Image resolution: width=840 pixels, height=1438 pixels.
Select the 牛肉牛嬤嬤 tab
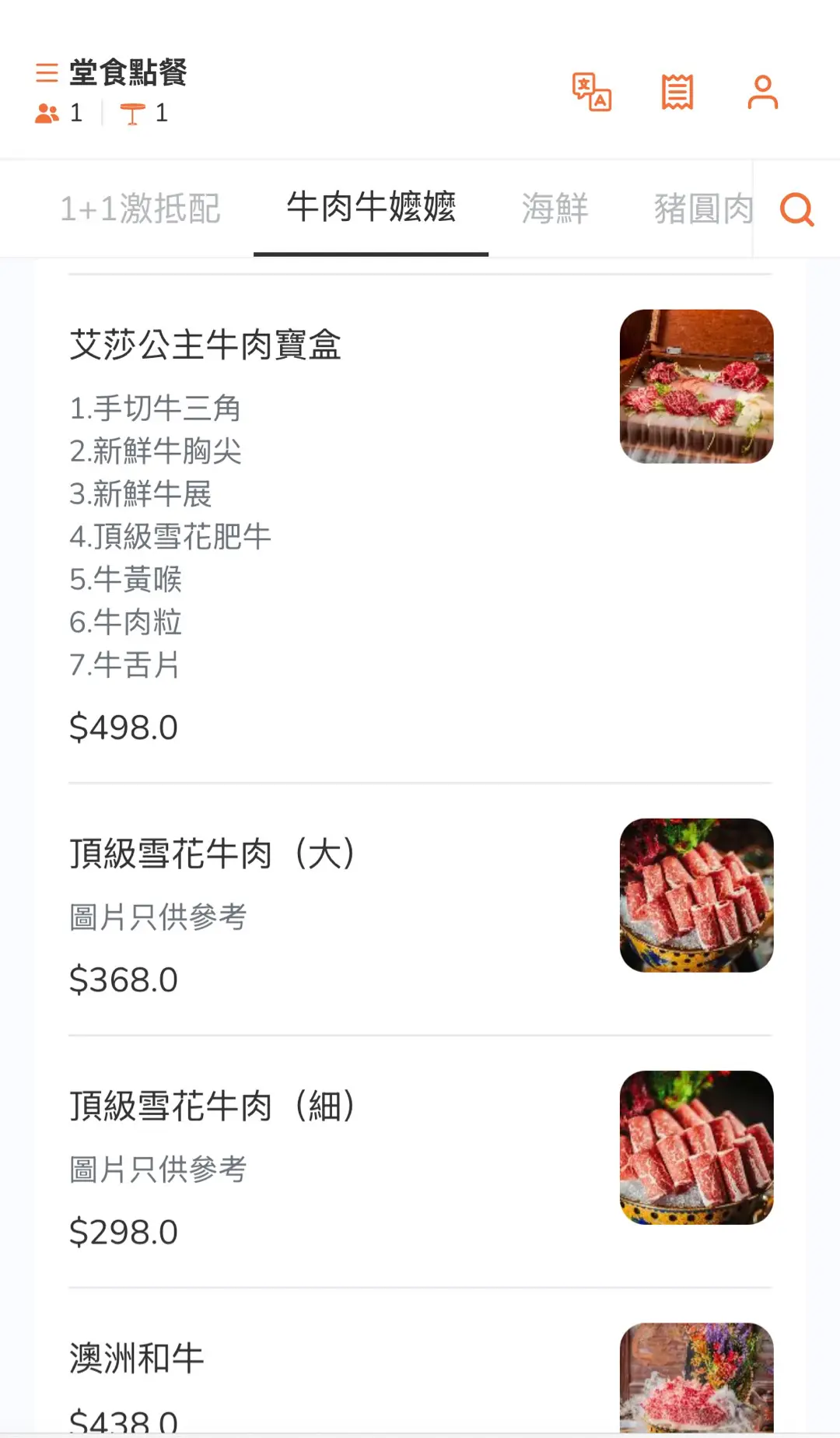pyautogui.click(x=371, y=207)
